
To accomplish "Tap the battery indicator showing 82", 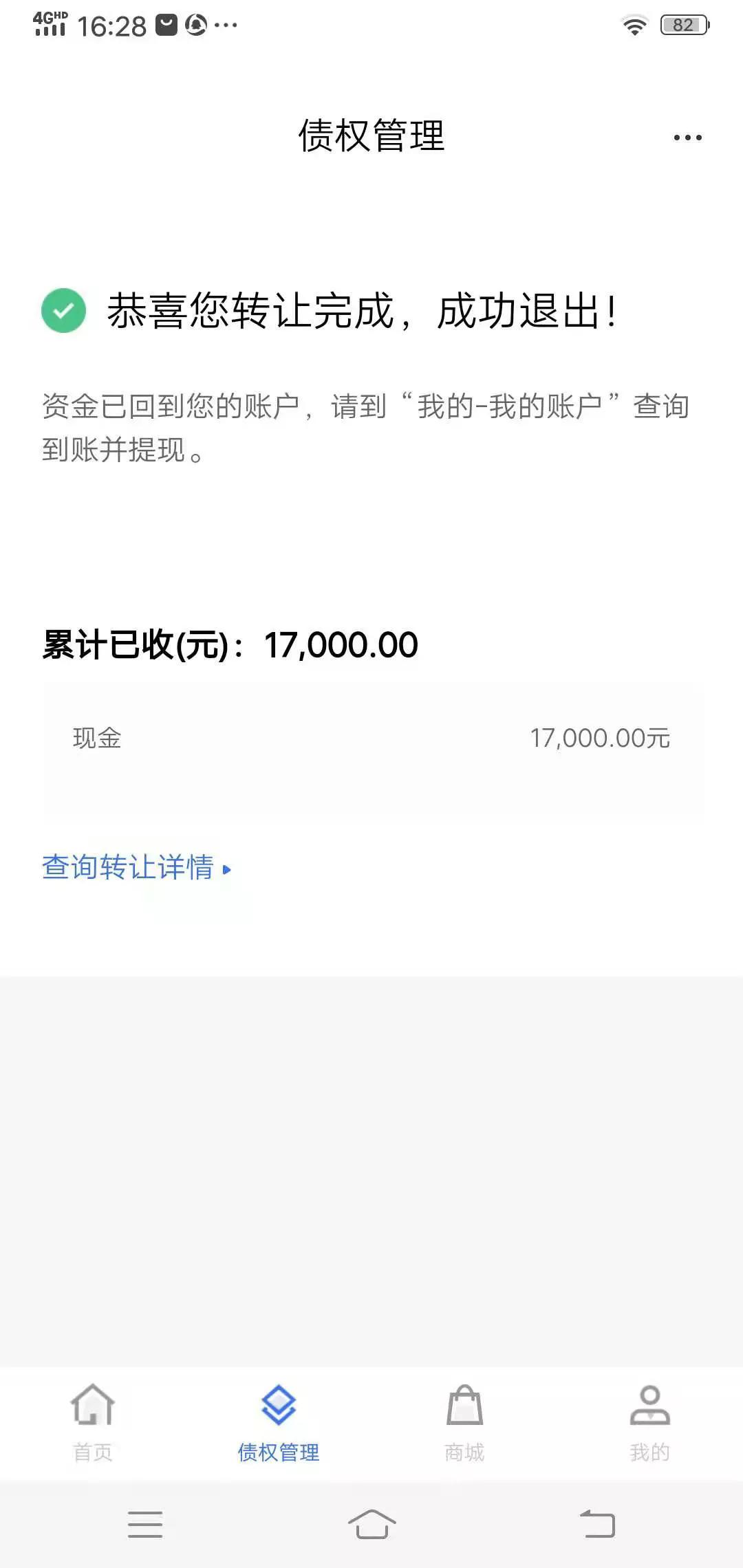I will coord(685,23).
